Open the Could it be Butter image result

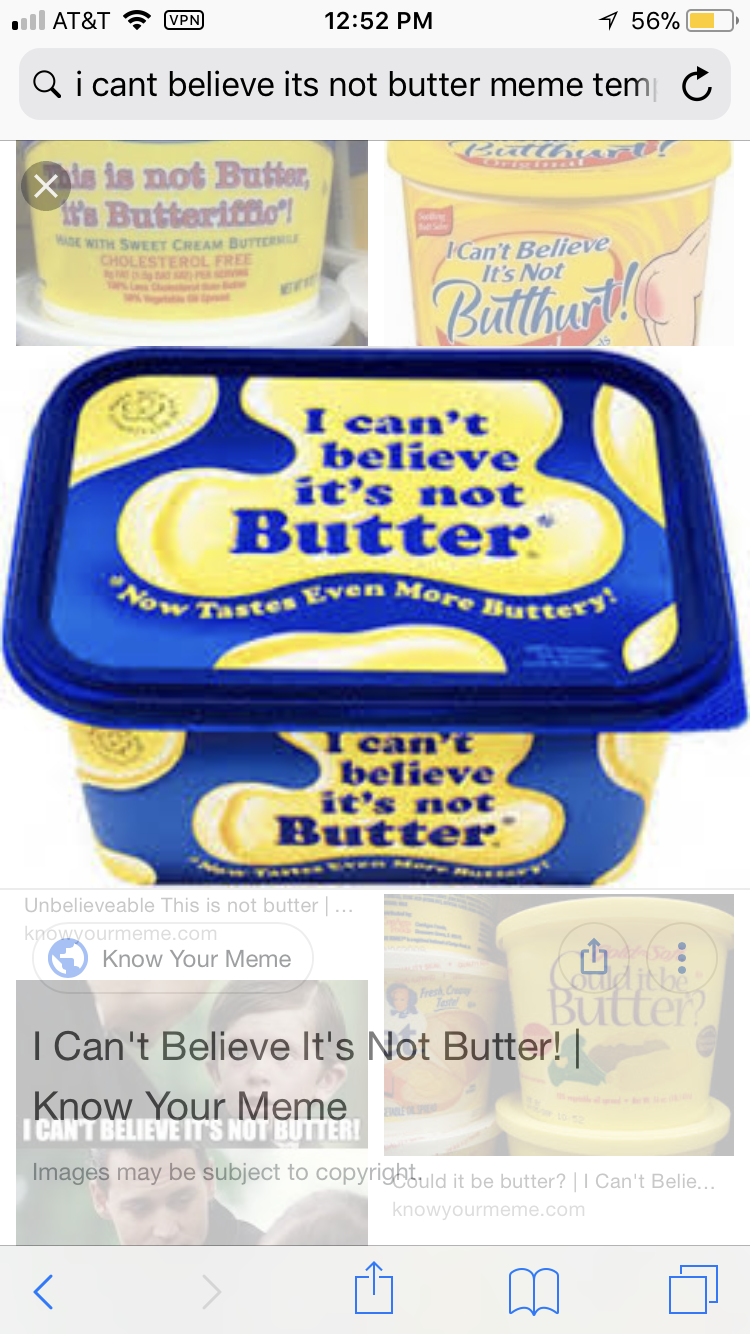(x=559, y=1024)
